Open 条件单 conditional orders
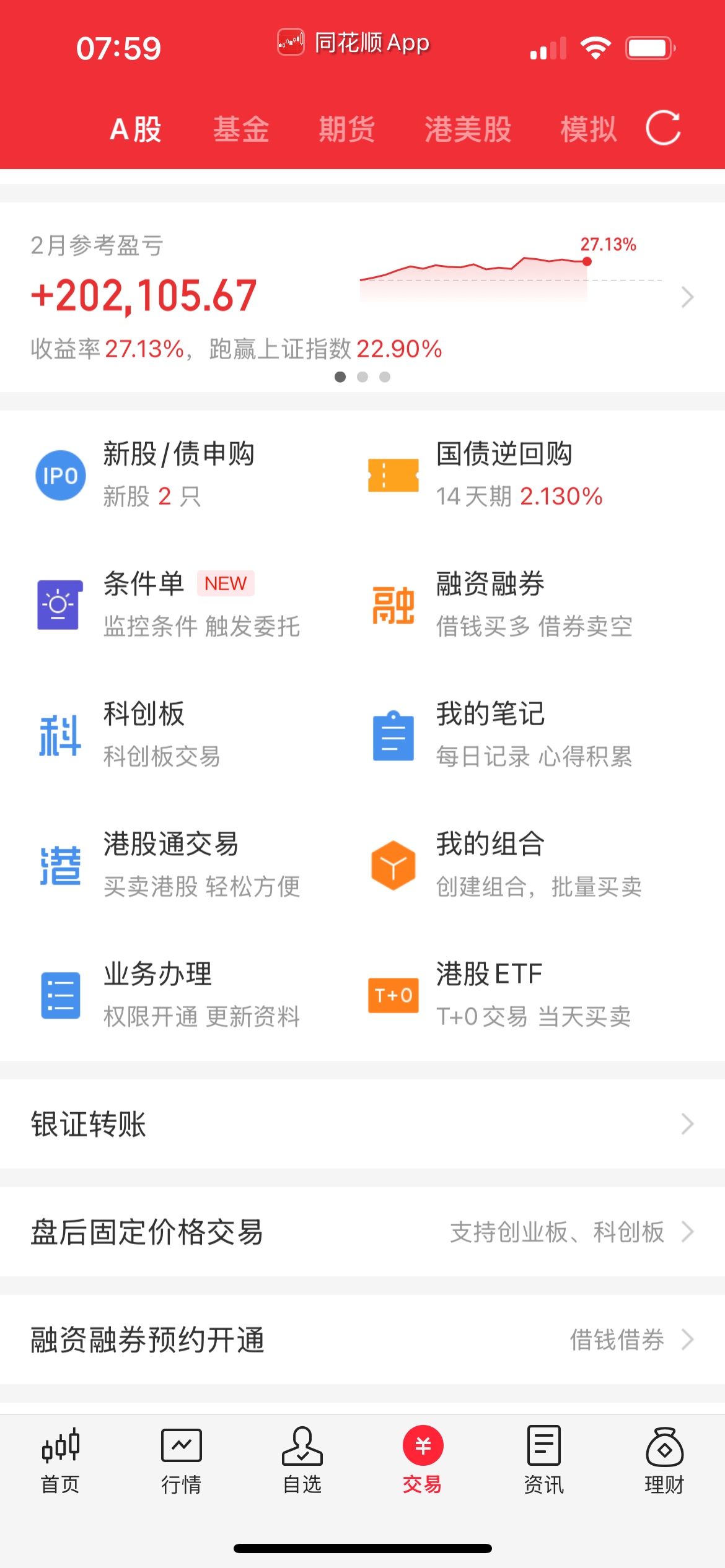The image size is (725, 1568). [x=178, y=604]
